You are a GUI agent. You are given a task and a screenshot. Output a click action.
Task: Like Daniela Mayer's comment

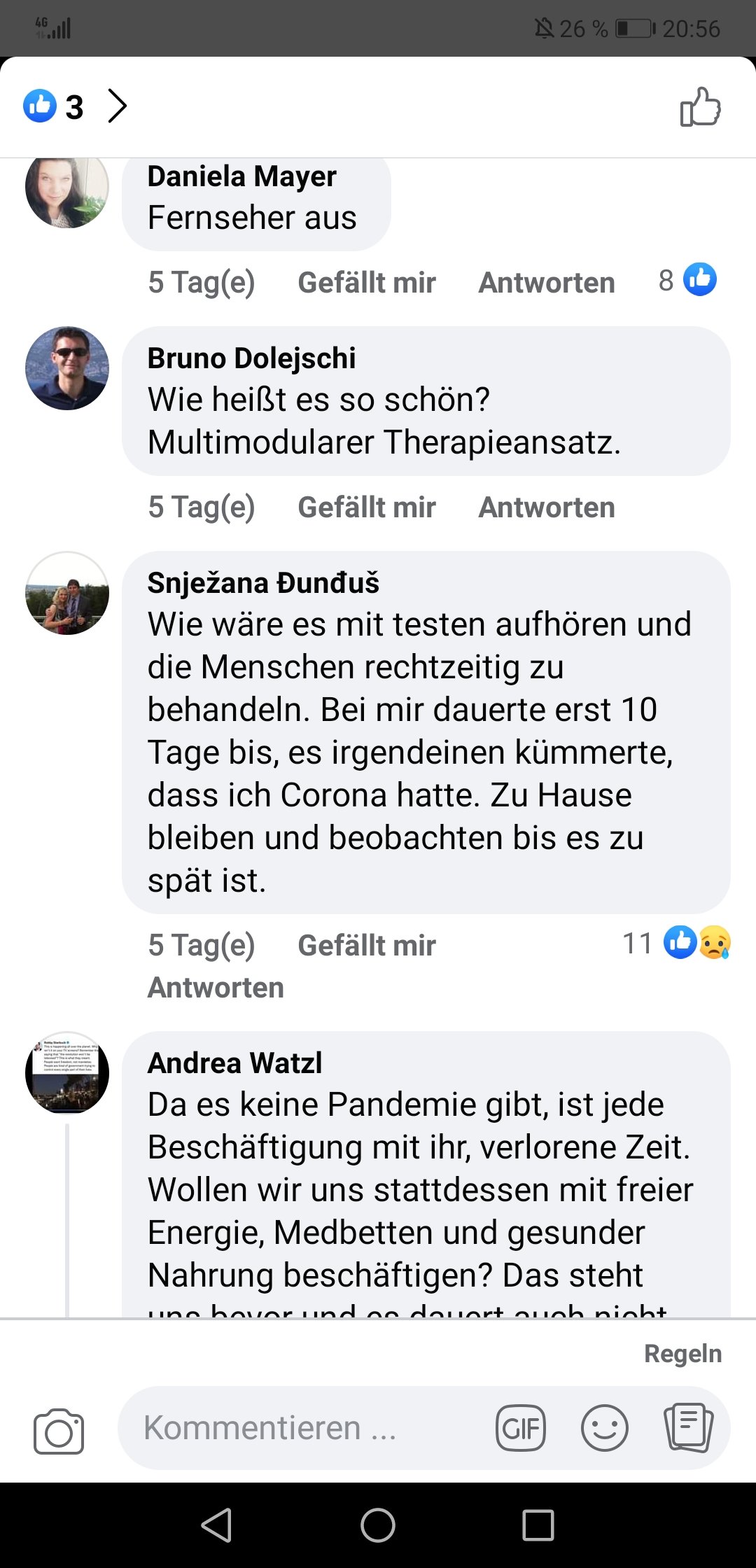tap(367, 283)
